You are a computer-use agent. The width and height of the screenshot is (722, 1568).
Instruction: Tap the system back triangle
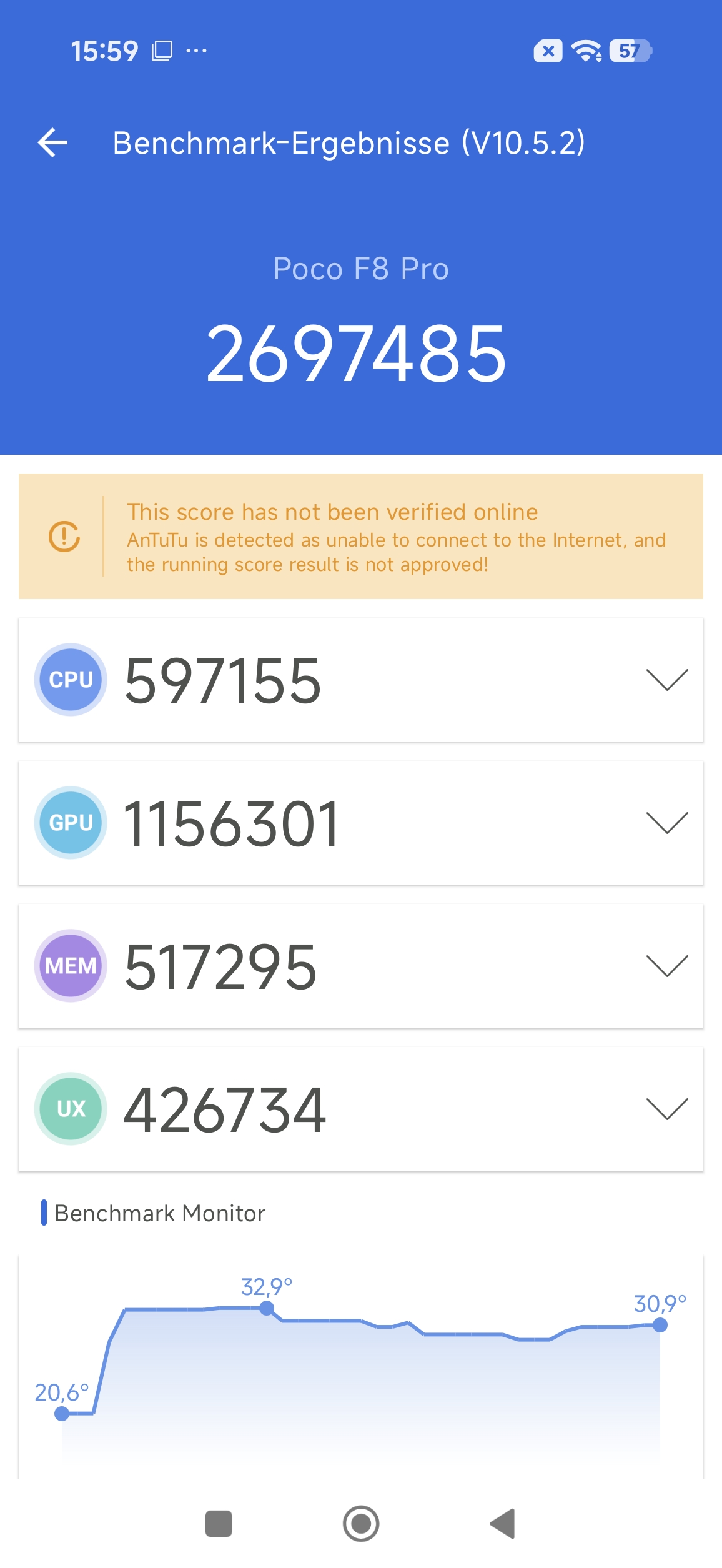click(503, 1524)
